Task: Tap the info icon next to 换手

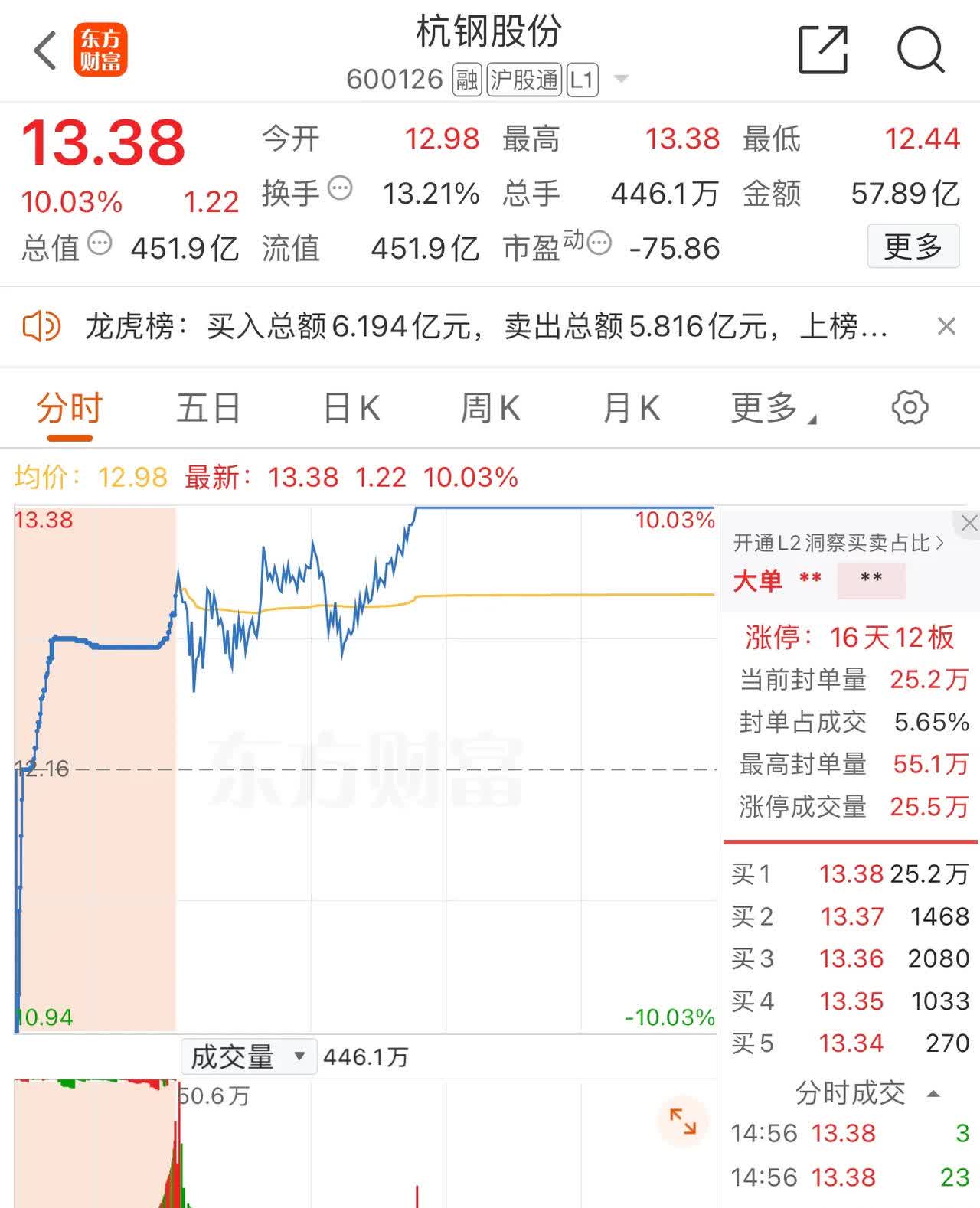Action: pos(339,188)
